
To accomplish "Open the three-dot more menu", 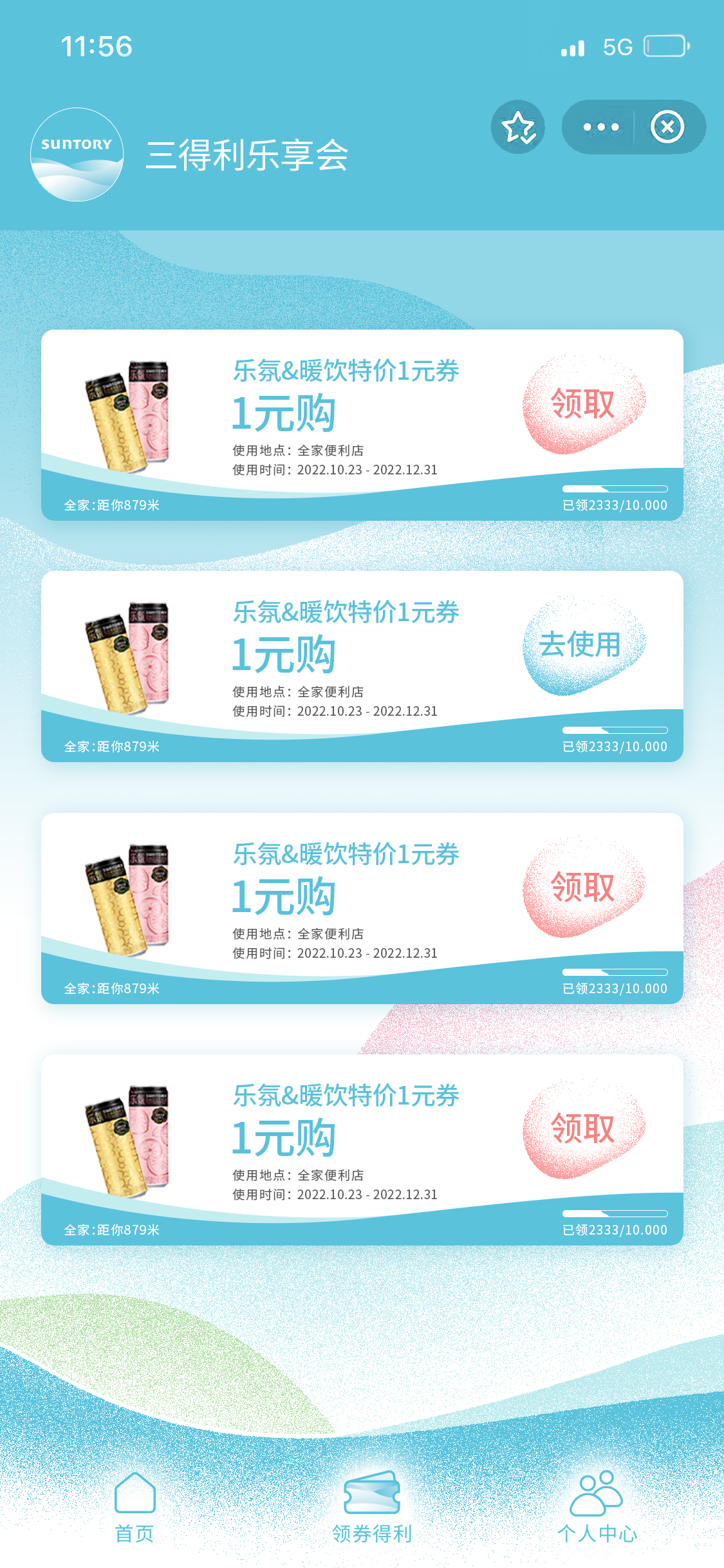I will tap(600, 127).
